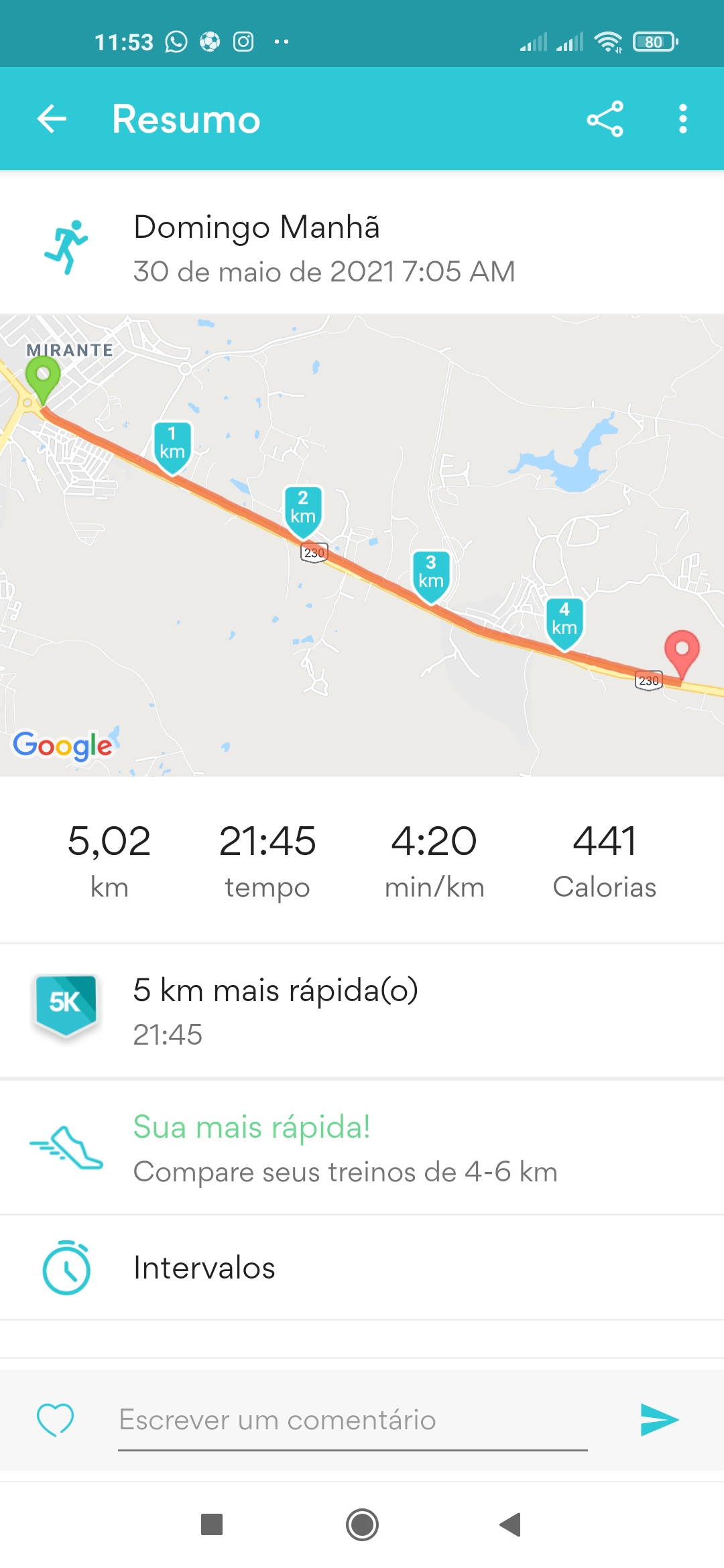The image size is (724, 1568).
Task: Open the route map
Action: coord(362,545)
